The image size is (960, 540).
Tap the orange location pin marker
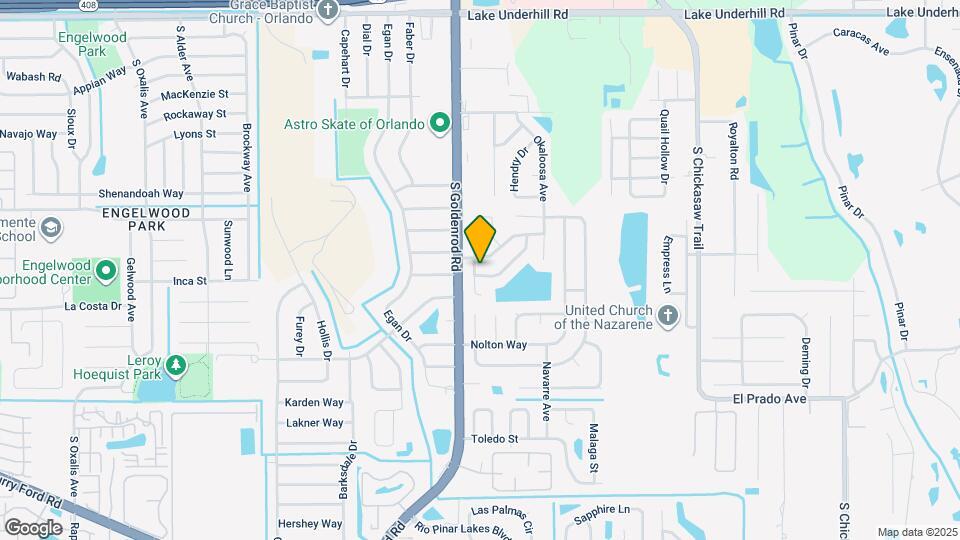(x=481, y=239)
